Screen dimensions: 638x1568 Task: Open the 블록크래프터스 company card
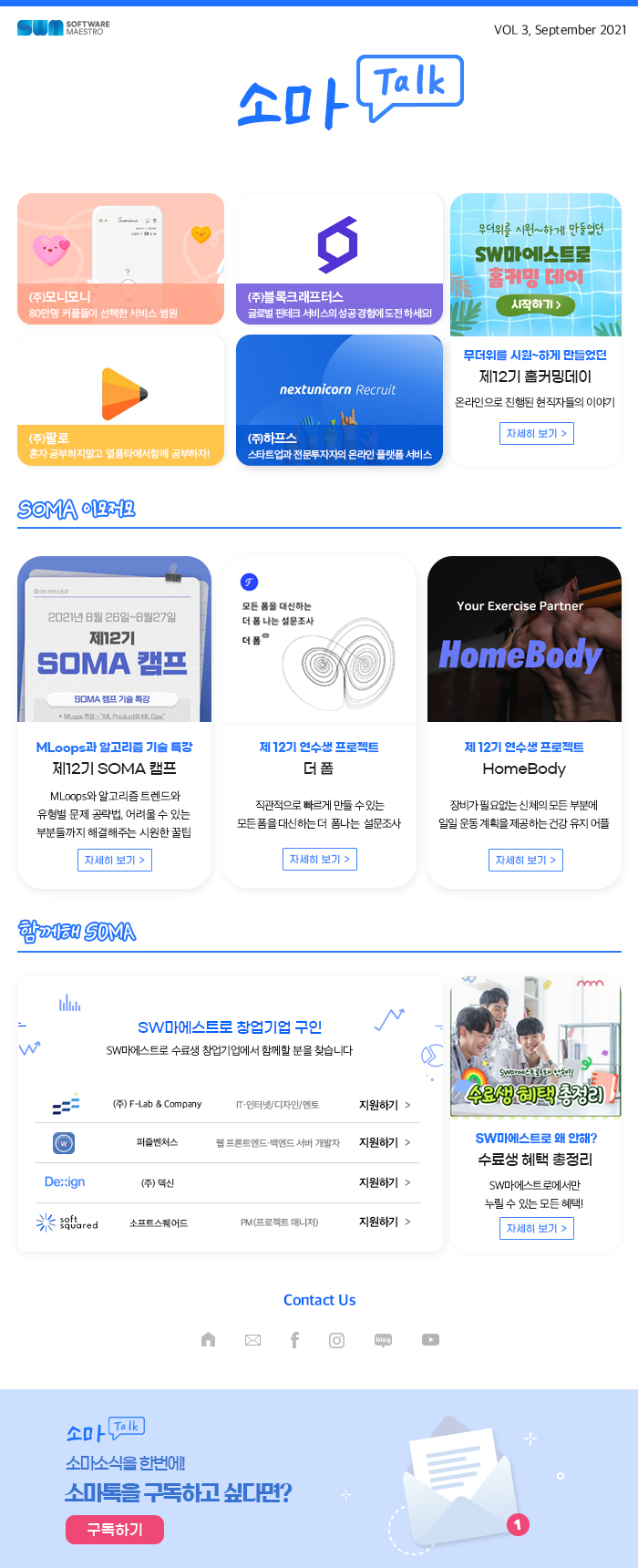(339, 259)
